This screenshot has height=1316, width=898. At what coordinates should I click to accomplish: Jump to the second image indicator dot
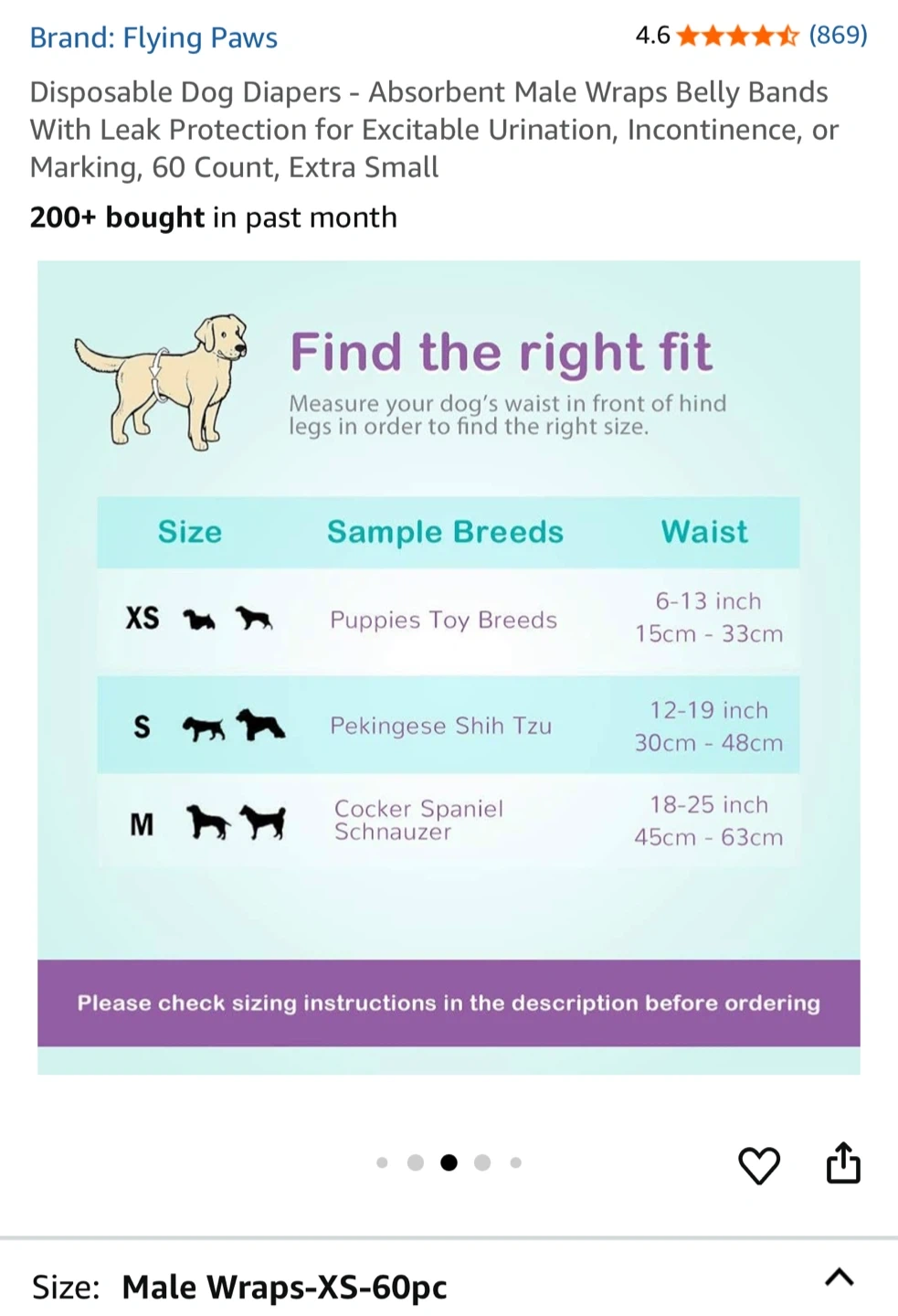click(416, 1162)
